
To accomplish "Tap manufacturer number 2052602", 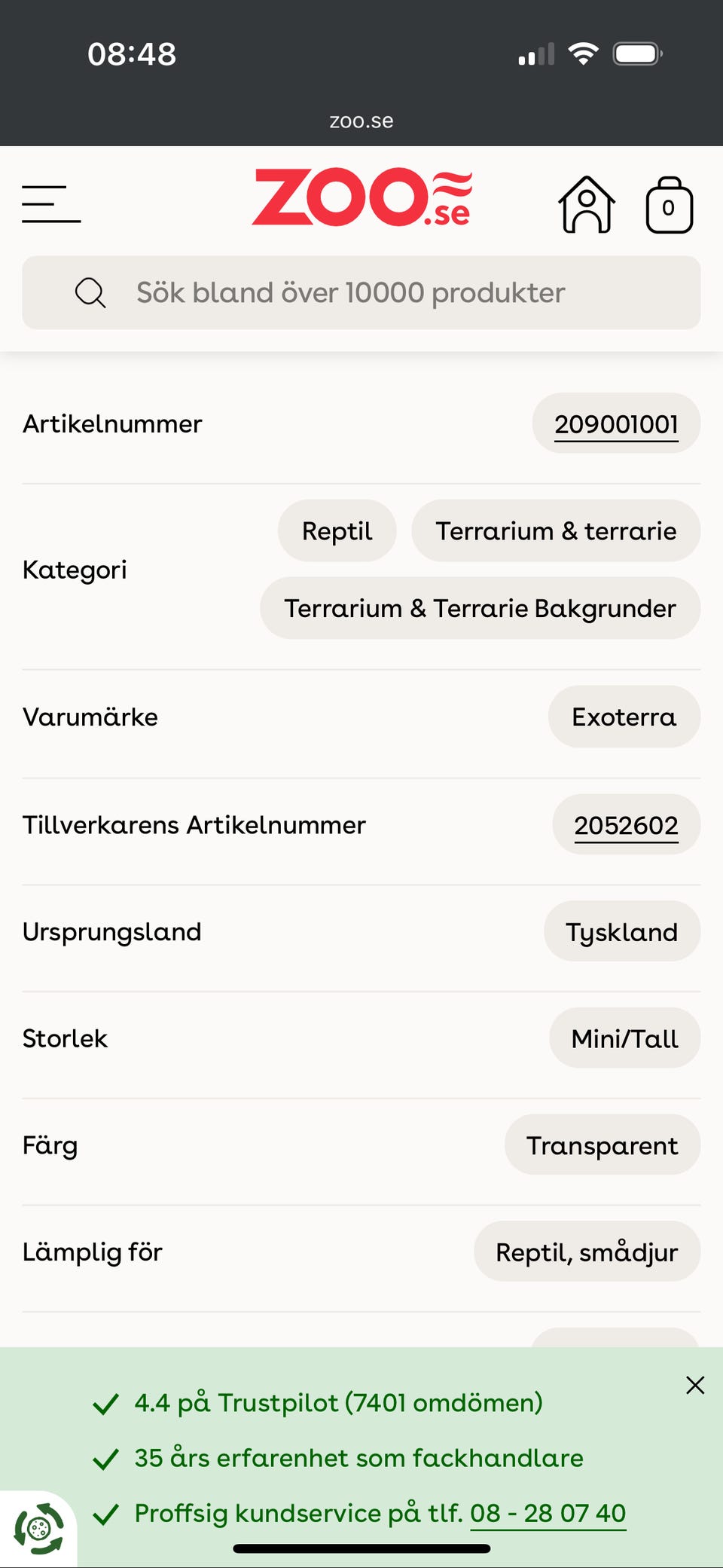I will click(626, 825).
